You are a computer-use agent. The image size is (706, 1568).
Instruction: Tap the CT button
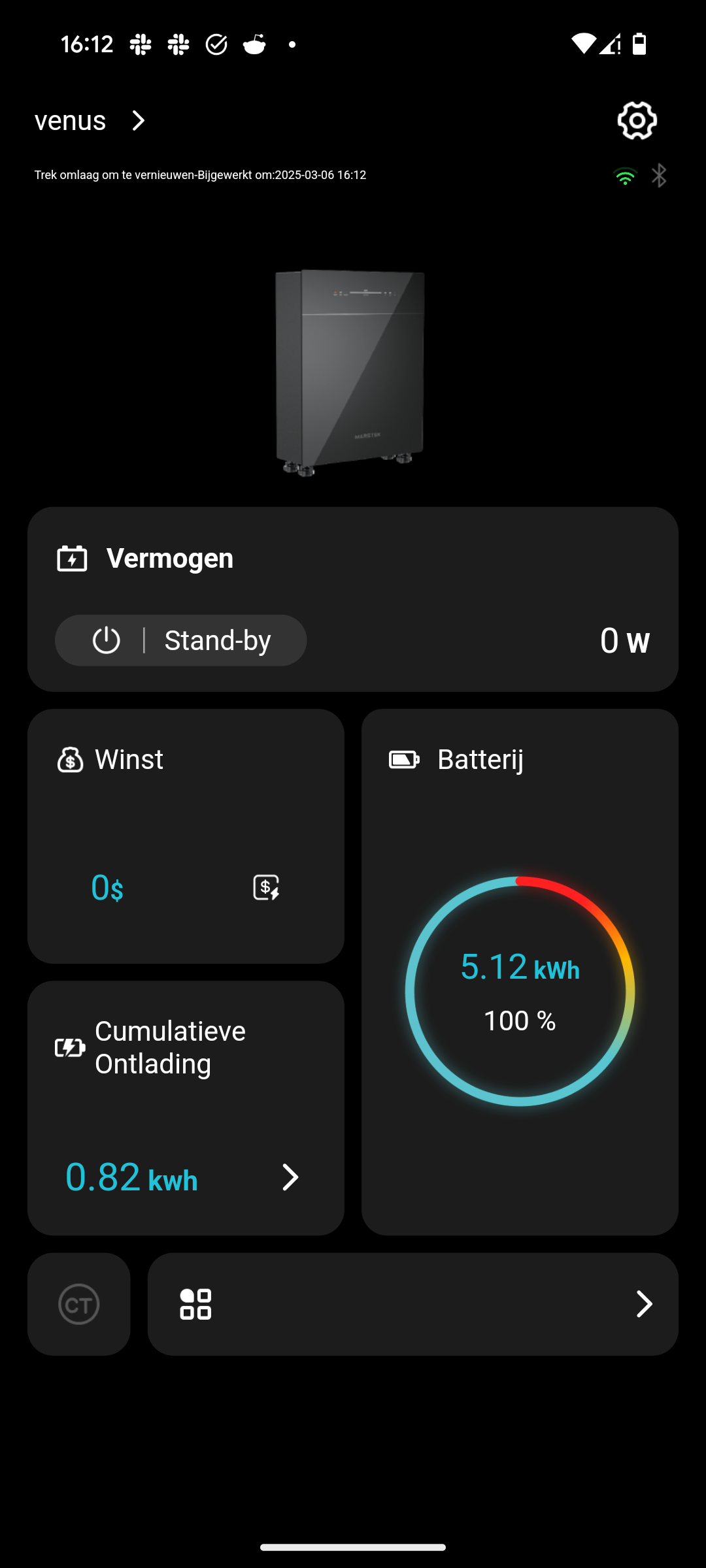click(x=79, y=1304)
